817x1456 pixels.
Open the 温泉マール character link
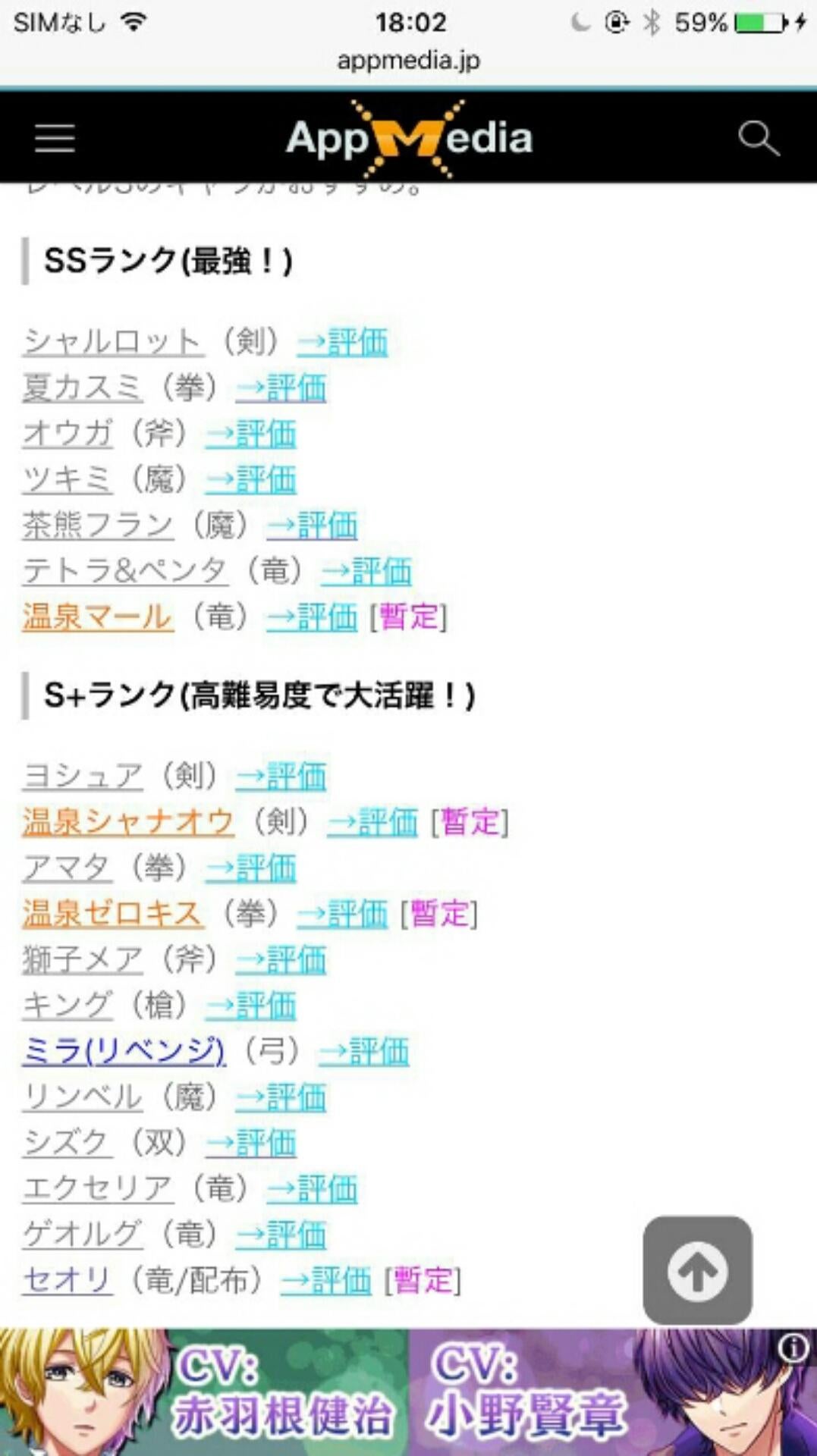coord(97,617)
